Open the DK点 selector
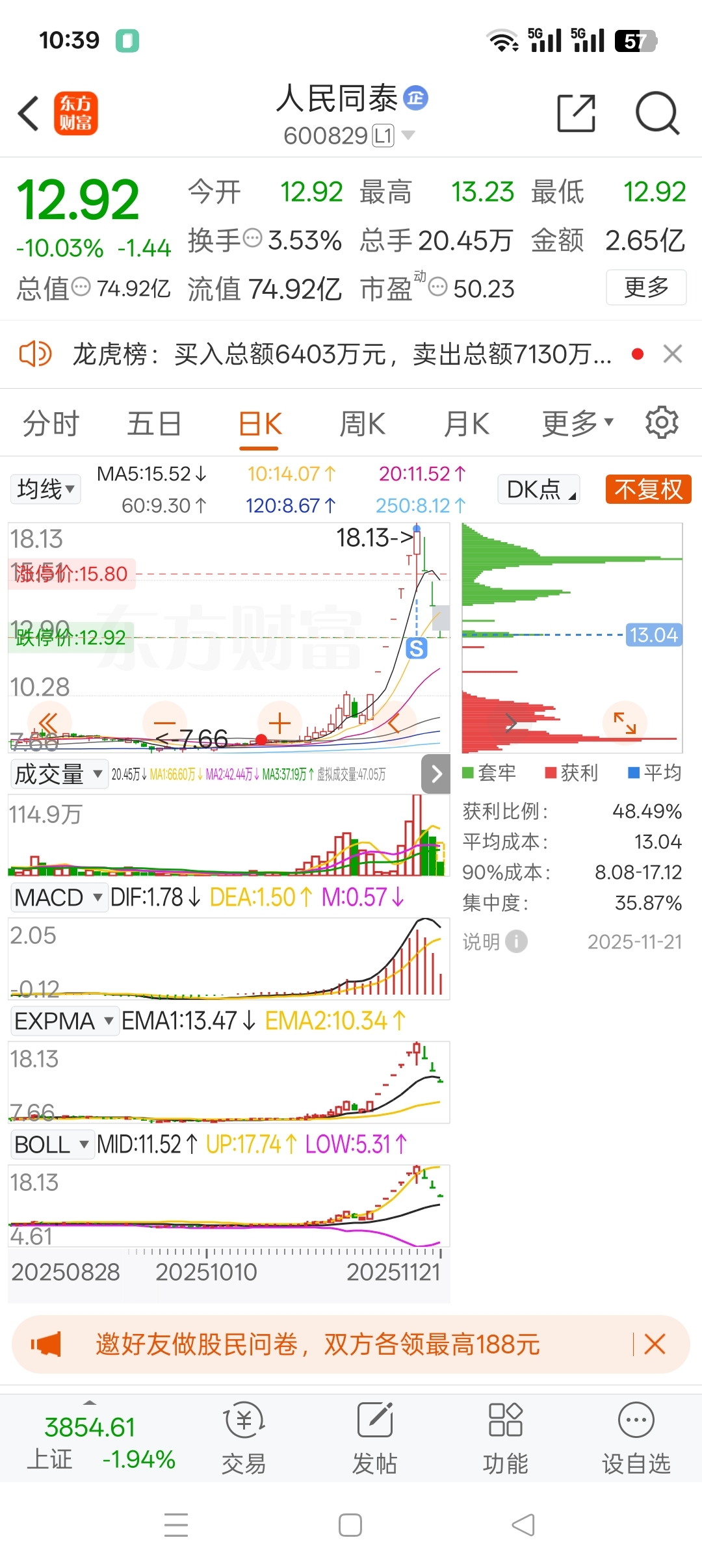The height and width of the screenshot is (1568, 702). tap(539, 490)
